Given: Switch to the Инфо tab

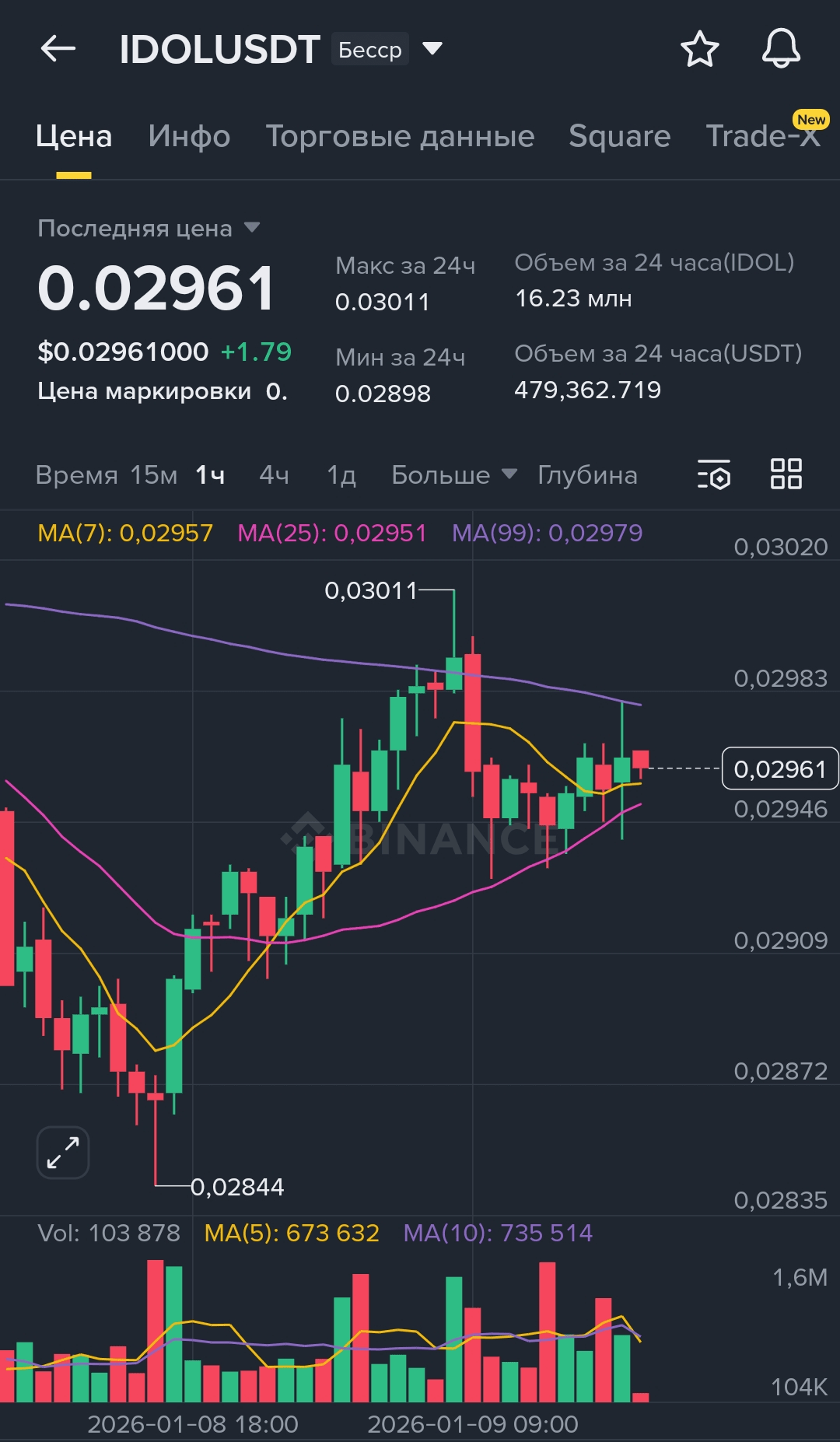Looking at the screenshot, I should pos(189,136).
